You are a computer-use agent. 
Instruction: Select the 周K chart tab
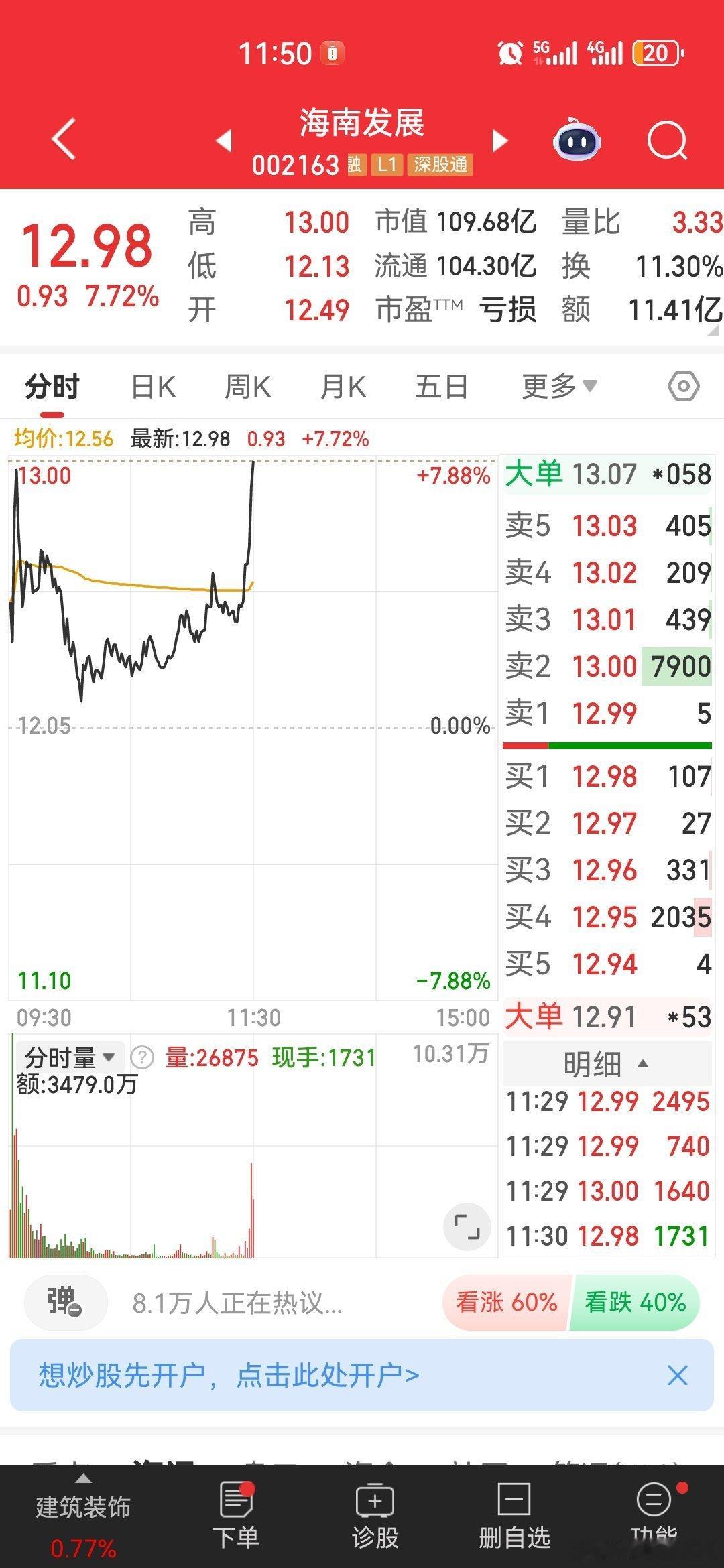click(x=247, y=387)
